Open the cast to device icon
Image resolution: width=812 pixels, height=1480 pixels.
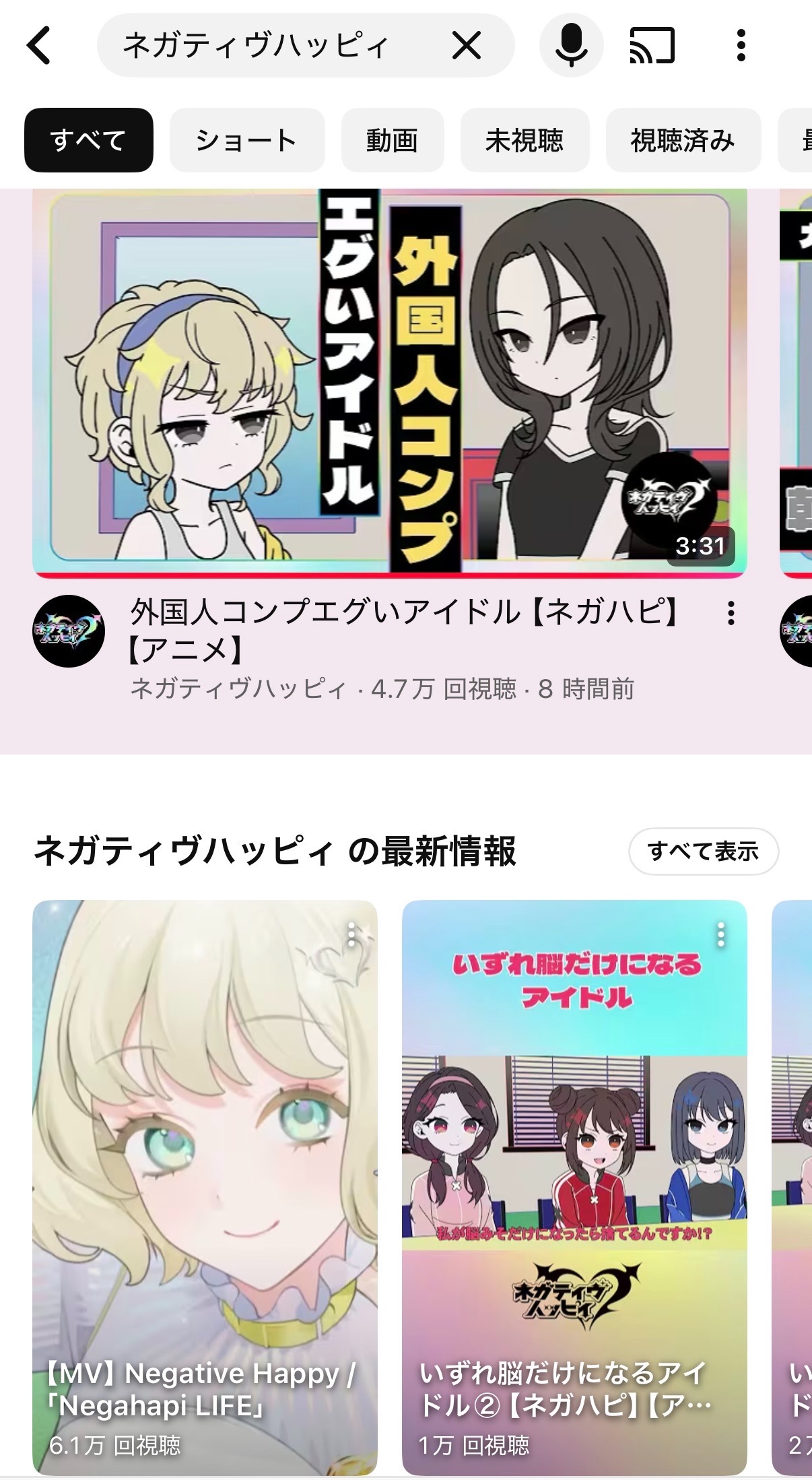[x=652, y=46]
